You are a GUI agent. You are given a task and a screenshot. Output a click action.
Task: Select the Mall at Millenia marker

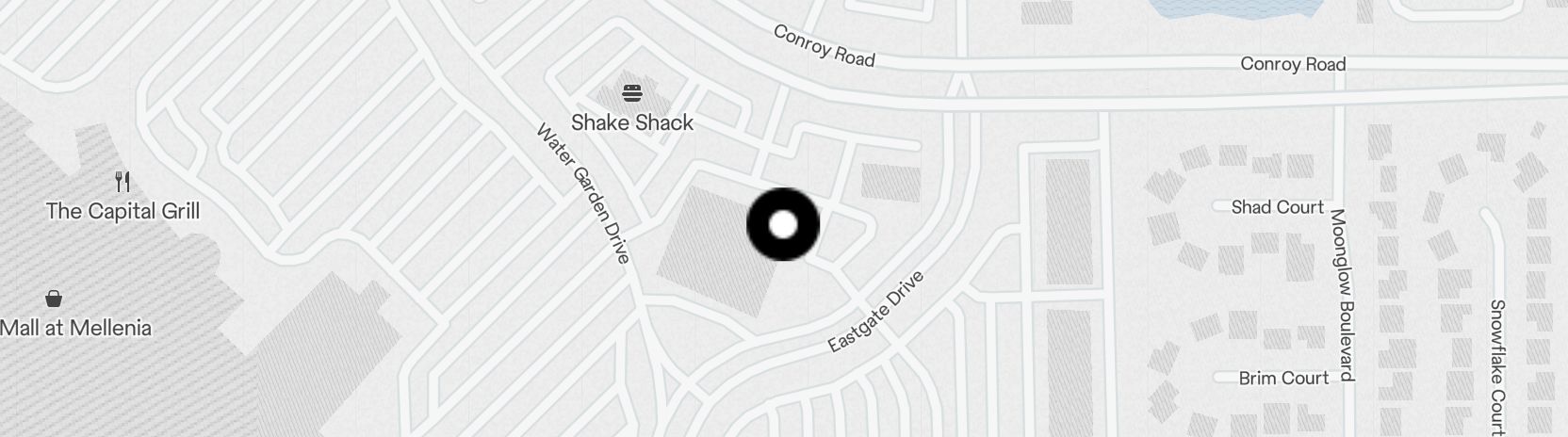pos(55,299)
